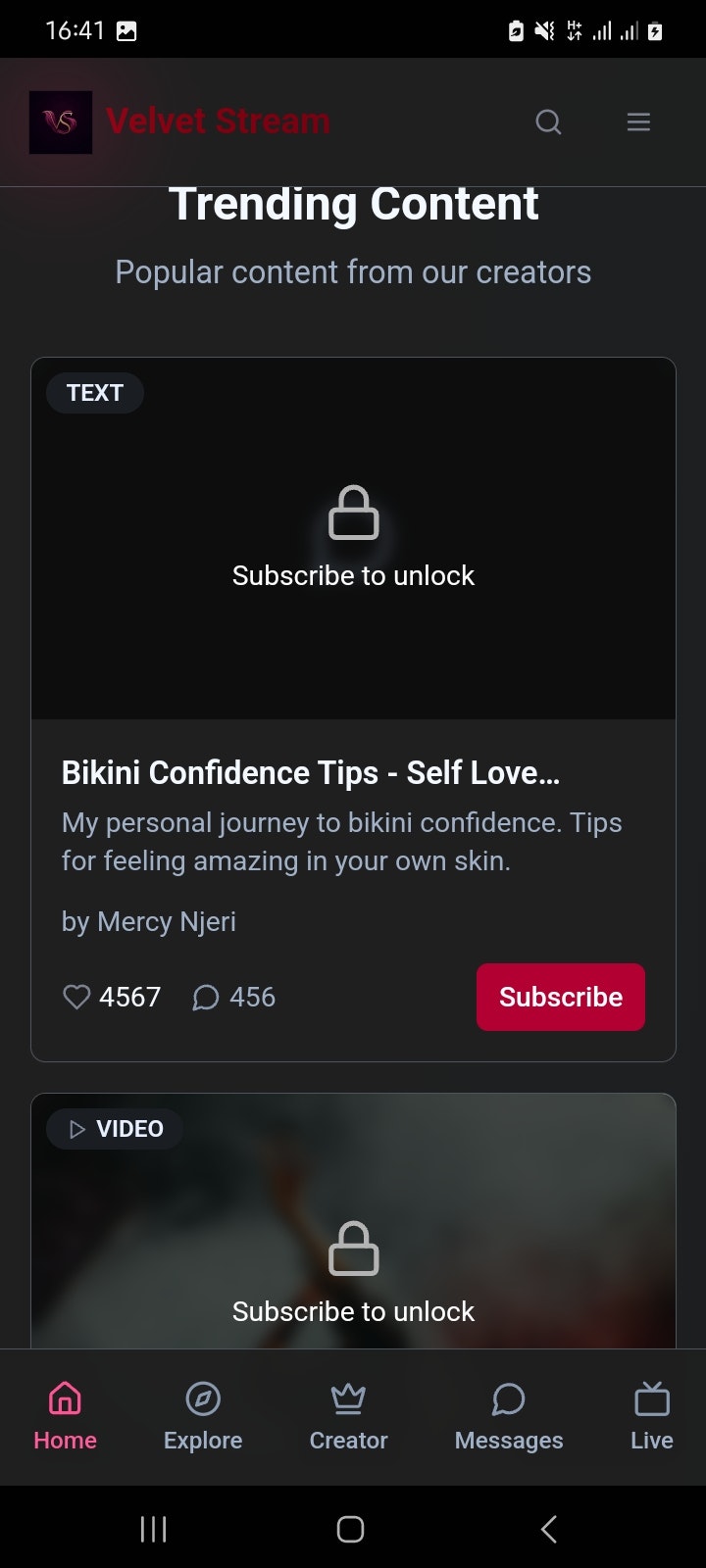
Task: Open comments on Bikini Confidence Tips post
Action: pos(205,997)
